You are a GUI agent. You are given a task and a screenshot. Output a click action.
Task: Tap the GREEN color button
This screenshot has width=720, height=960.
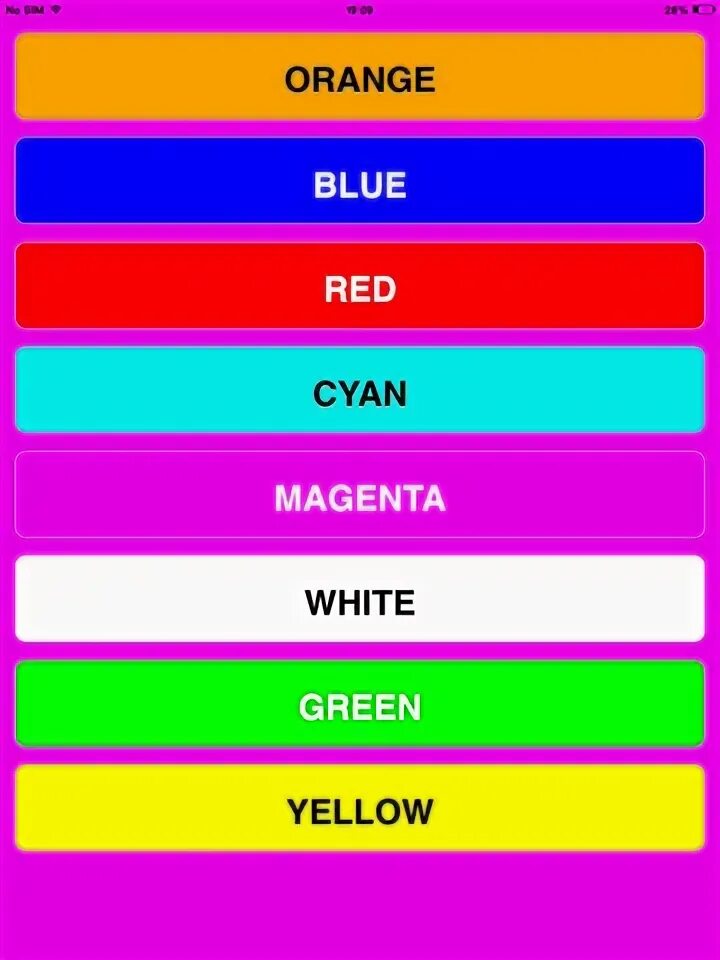[360, 705]
